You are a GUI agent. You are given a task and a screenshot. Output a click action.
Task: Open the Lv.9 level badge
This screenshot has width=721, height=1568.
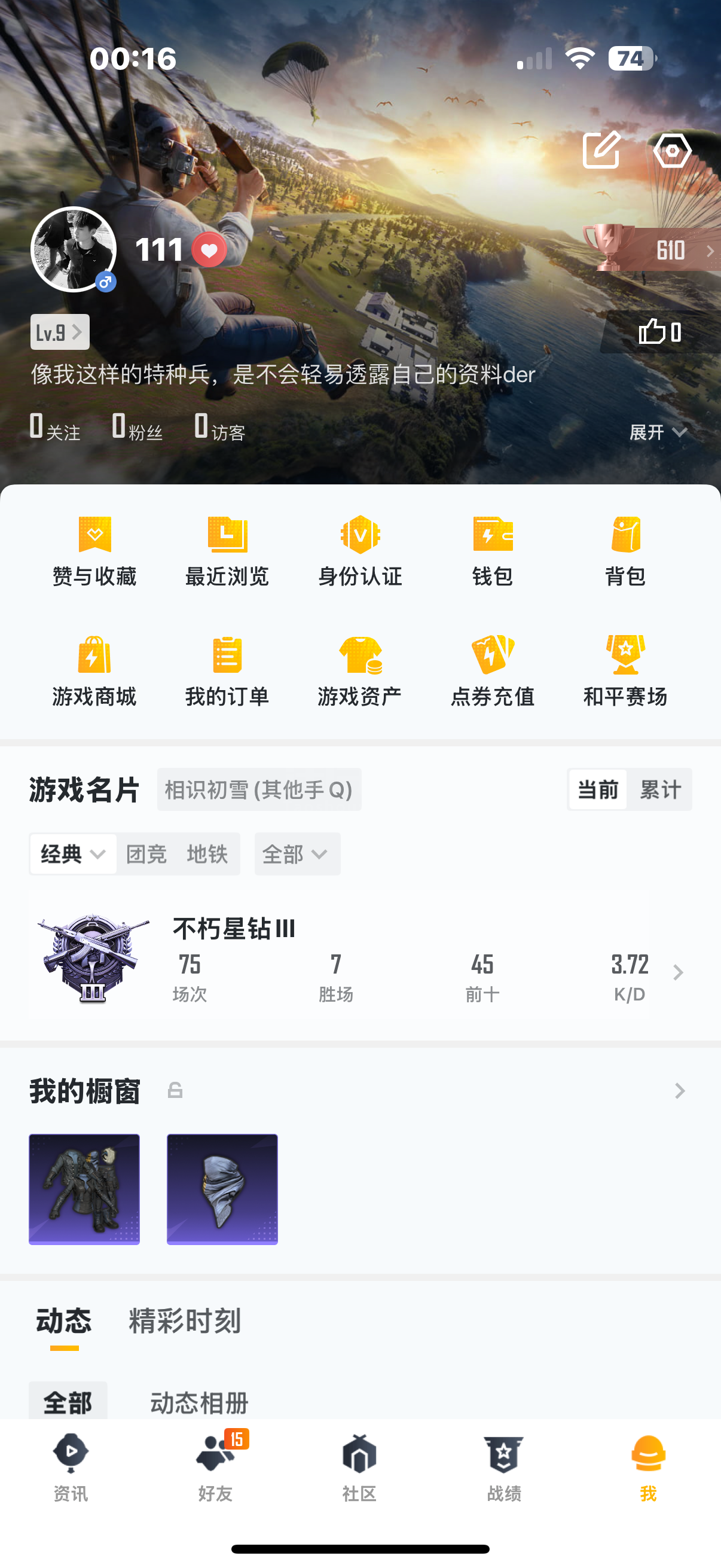(x=60, y=332)
